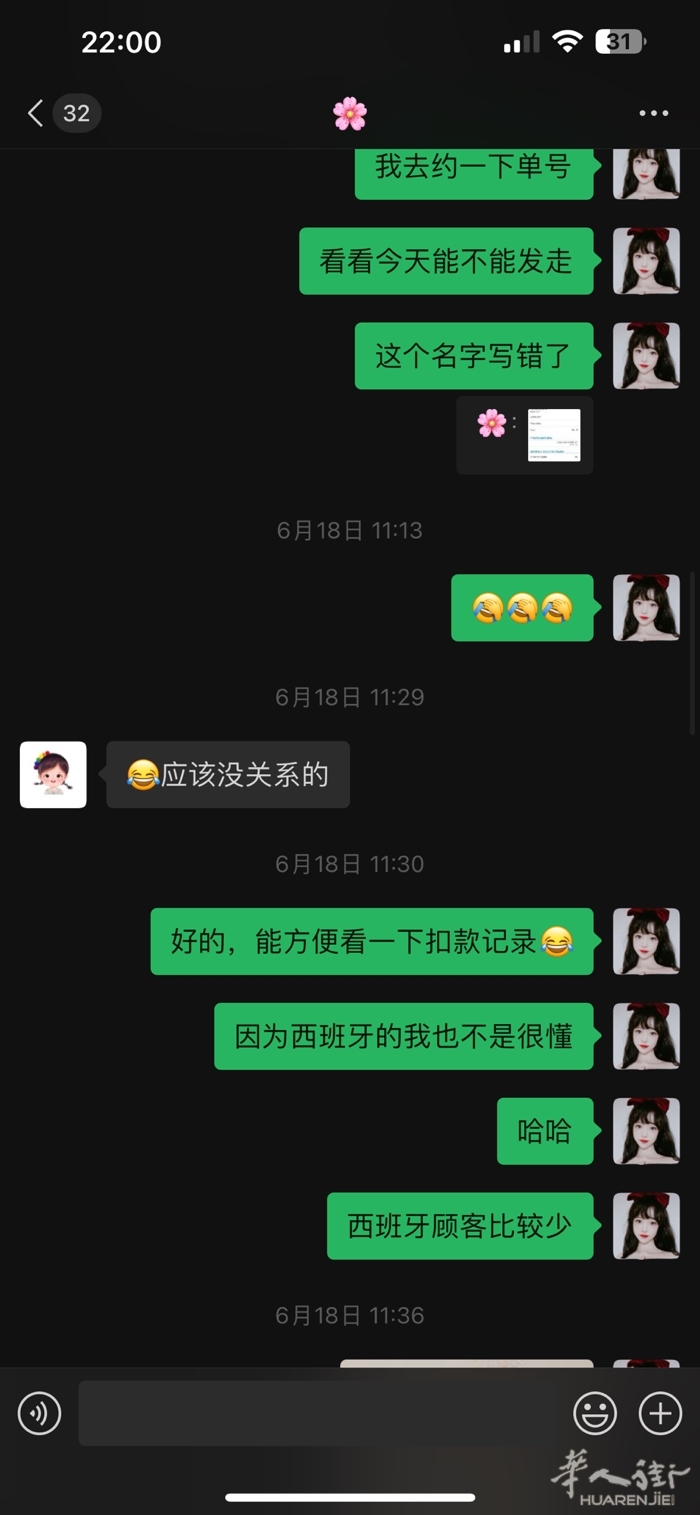
Task: Tap my avatar beside 哈哈
Action: coord(646,1131)
